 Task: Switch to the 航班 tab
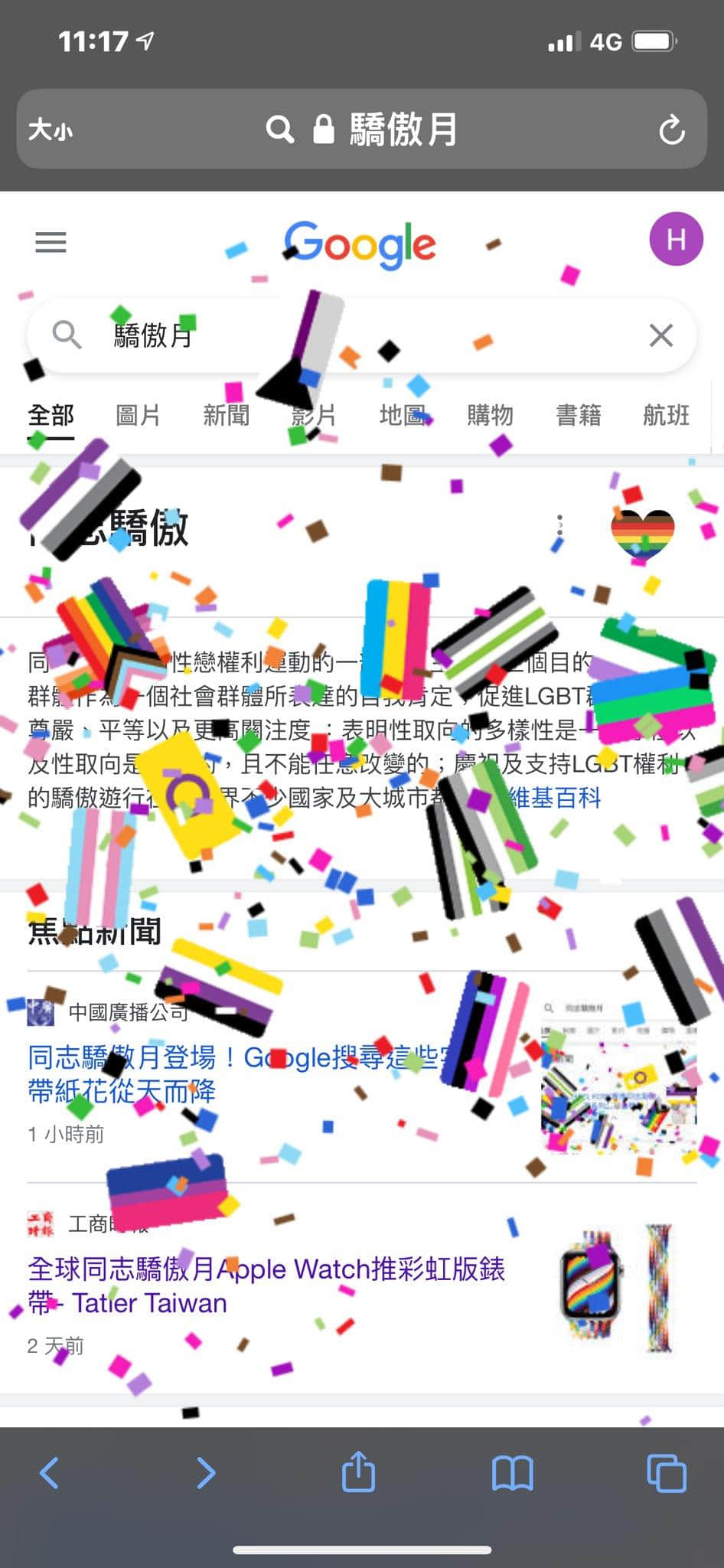coord(666,416)
